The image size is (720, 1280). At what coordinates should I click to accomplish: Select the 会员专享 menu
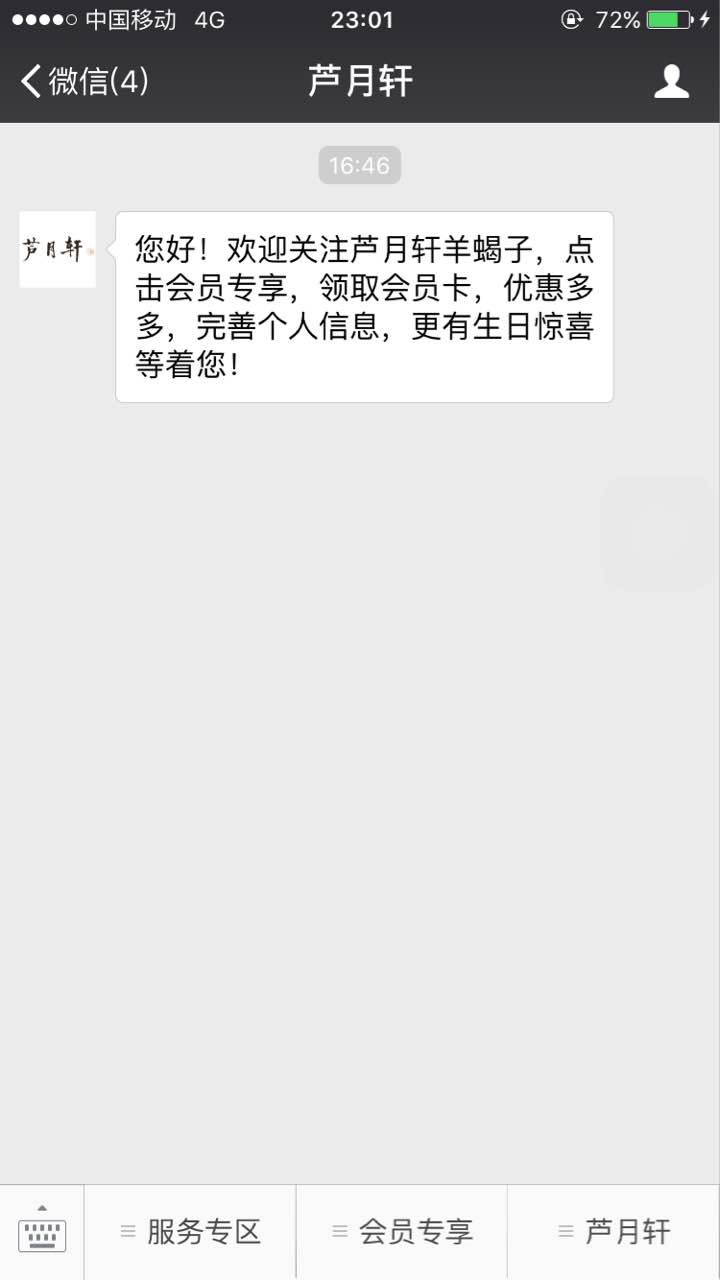402,1232
